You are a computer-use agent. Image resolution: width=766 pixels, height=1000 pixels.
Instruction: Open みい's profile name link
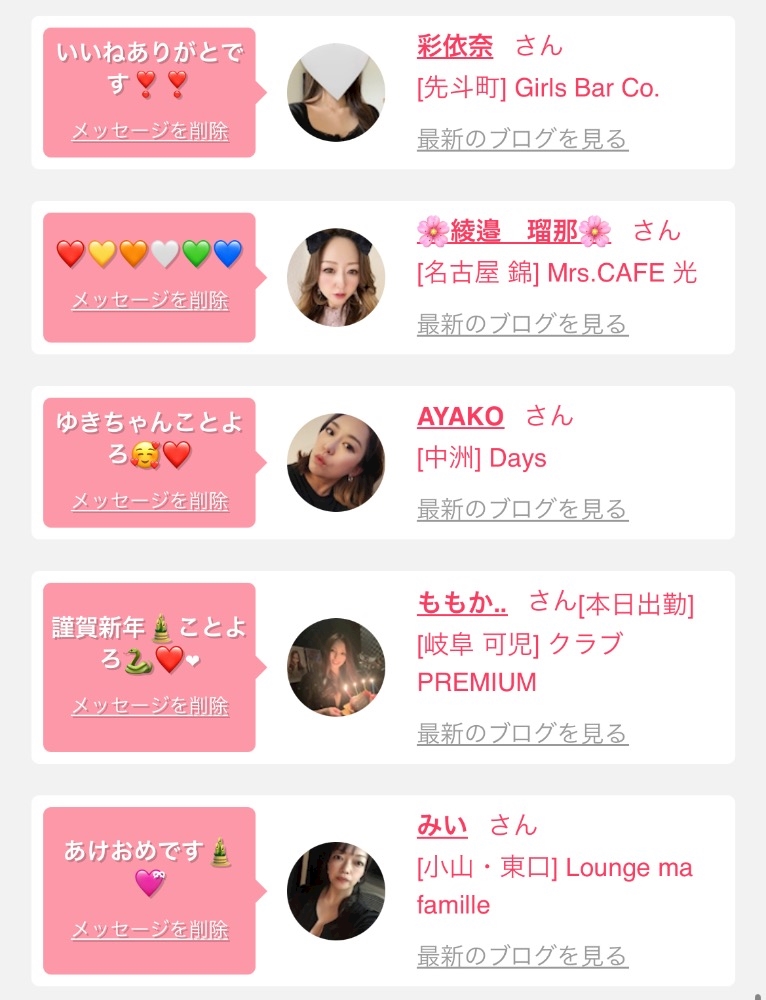(442, 826)
